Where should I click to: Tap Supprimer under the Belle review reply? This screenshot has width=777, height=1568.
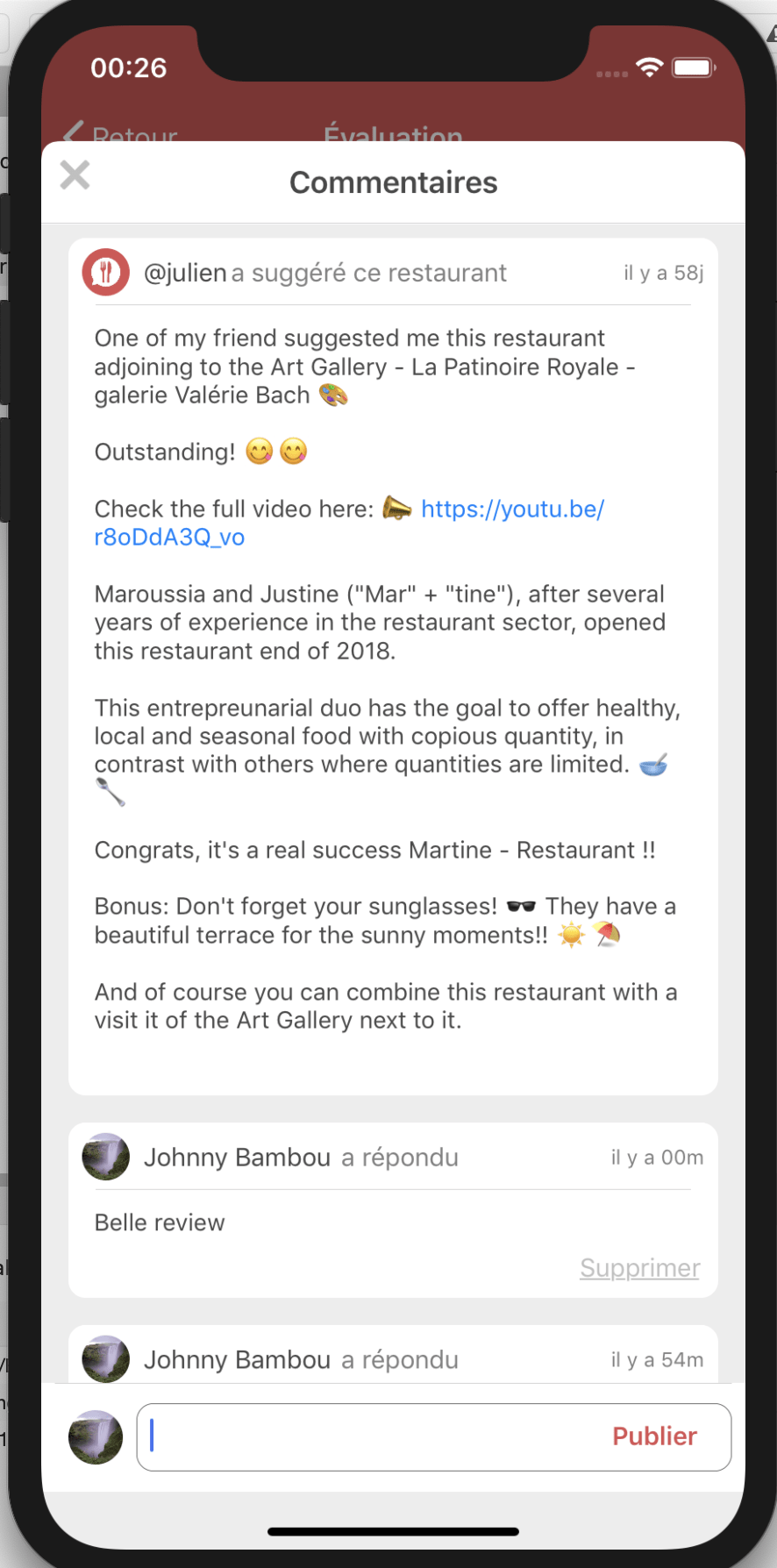[639, 1268]
